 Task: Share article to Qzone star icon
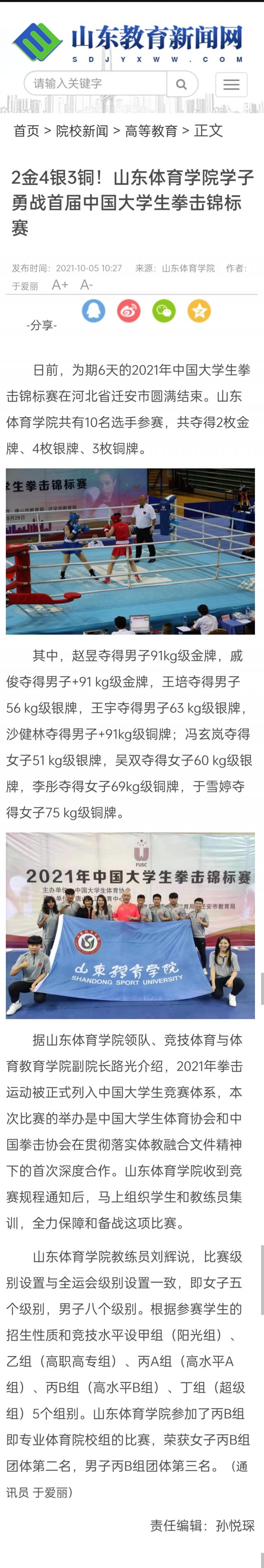pos(199,311)
